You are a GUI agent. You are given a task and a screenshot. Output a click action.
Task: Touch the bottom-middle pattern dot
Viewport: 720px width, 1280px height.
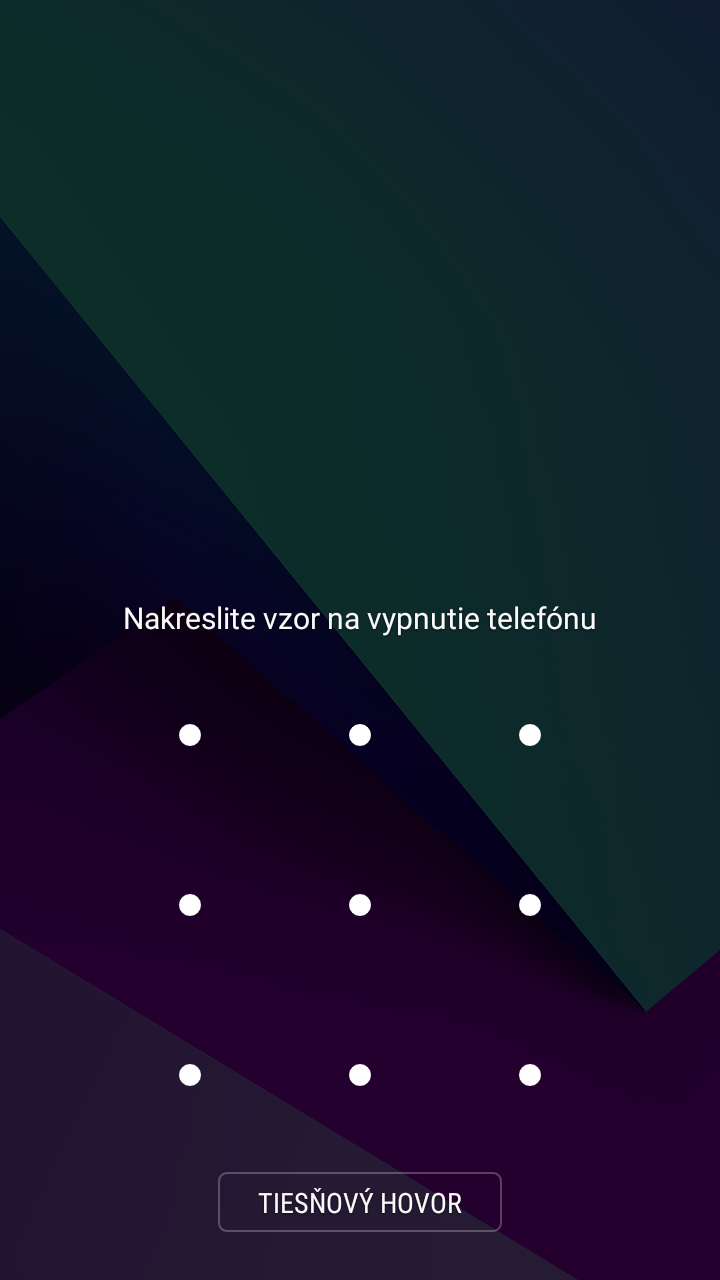coord(360,1075)
